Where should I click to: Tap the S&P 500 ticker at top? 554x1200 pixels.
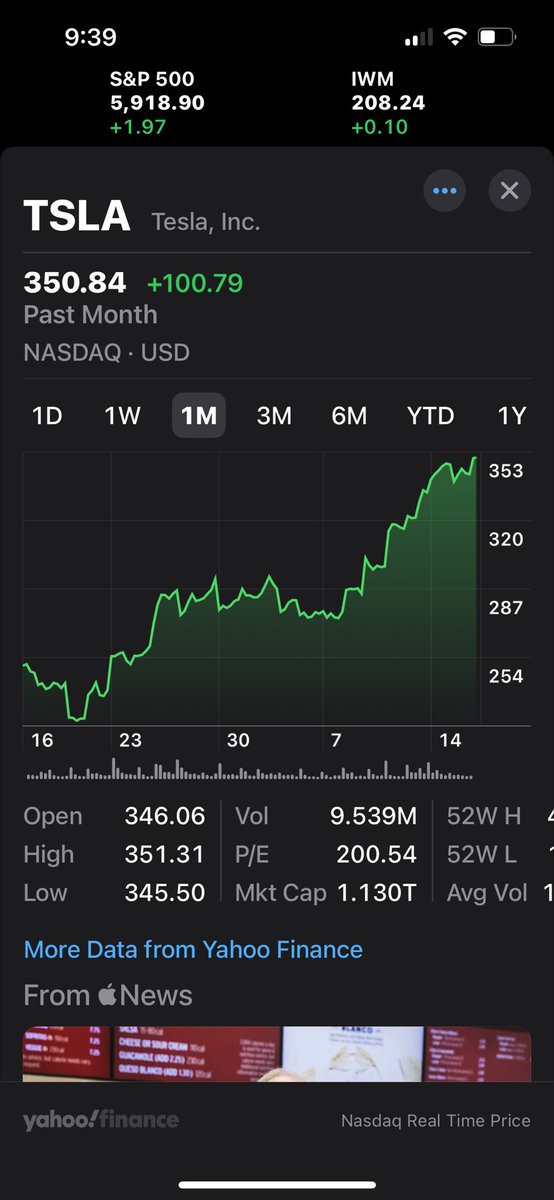click(152, 102)
